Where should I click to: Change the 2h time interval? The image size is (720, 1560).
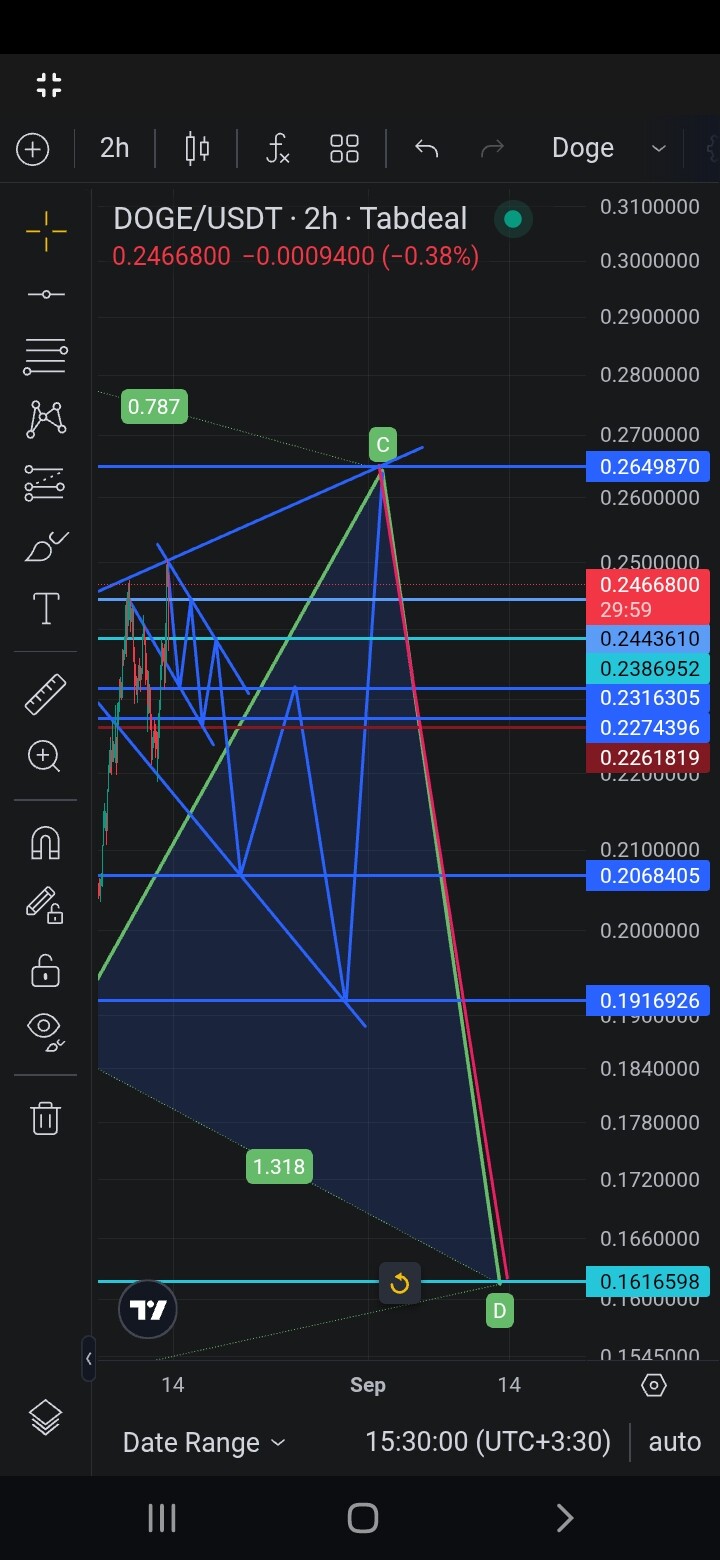115,148
